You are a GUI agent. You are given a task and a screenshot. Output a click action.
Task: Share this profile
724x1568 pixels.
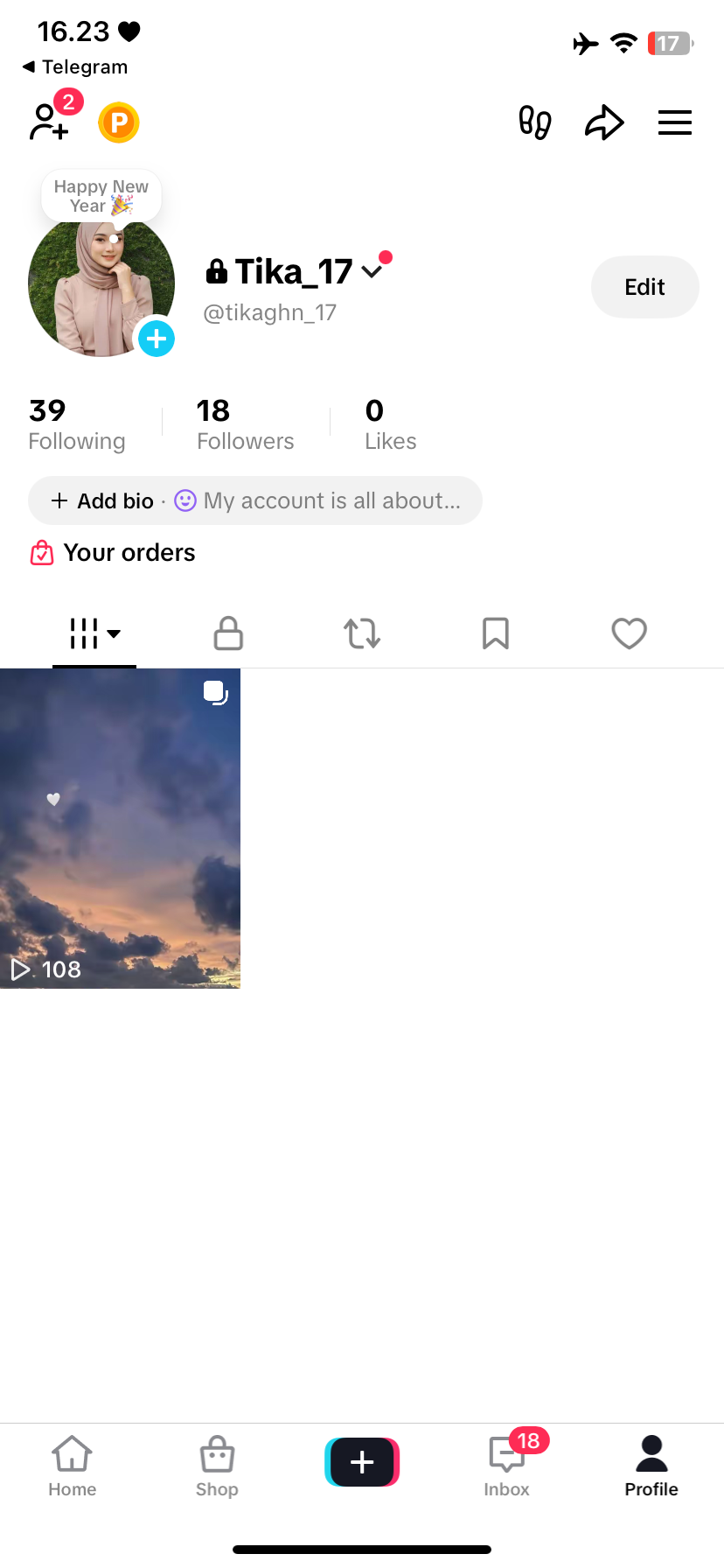click(604, 122)
